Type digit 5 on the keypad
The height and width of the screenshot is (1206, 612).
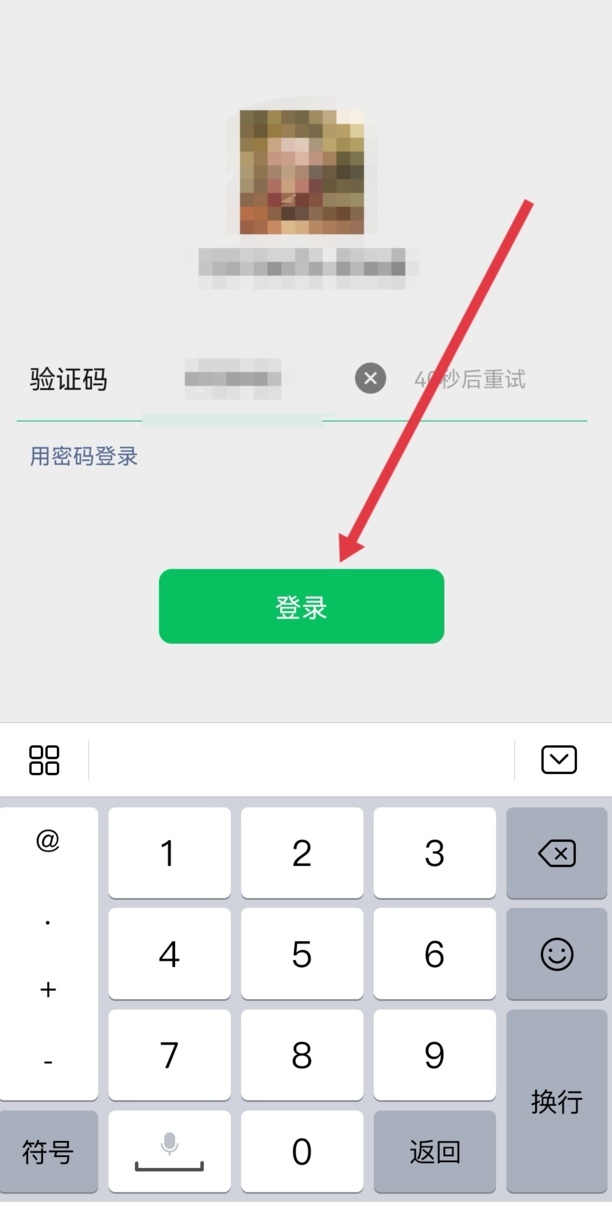pyautogui.click(x=302, y=954)
